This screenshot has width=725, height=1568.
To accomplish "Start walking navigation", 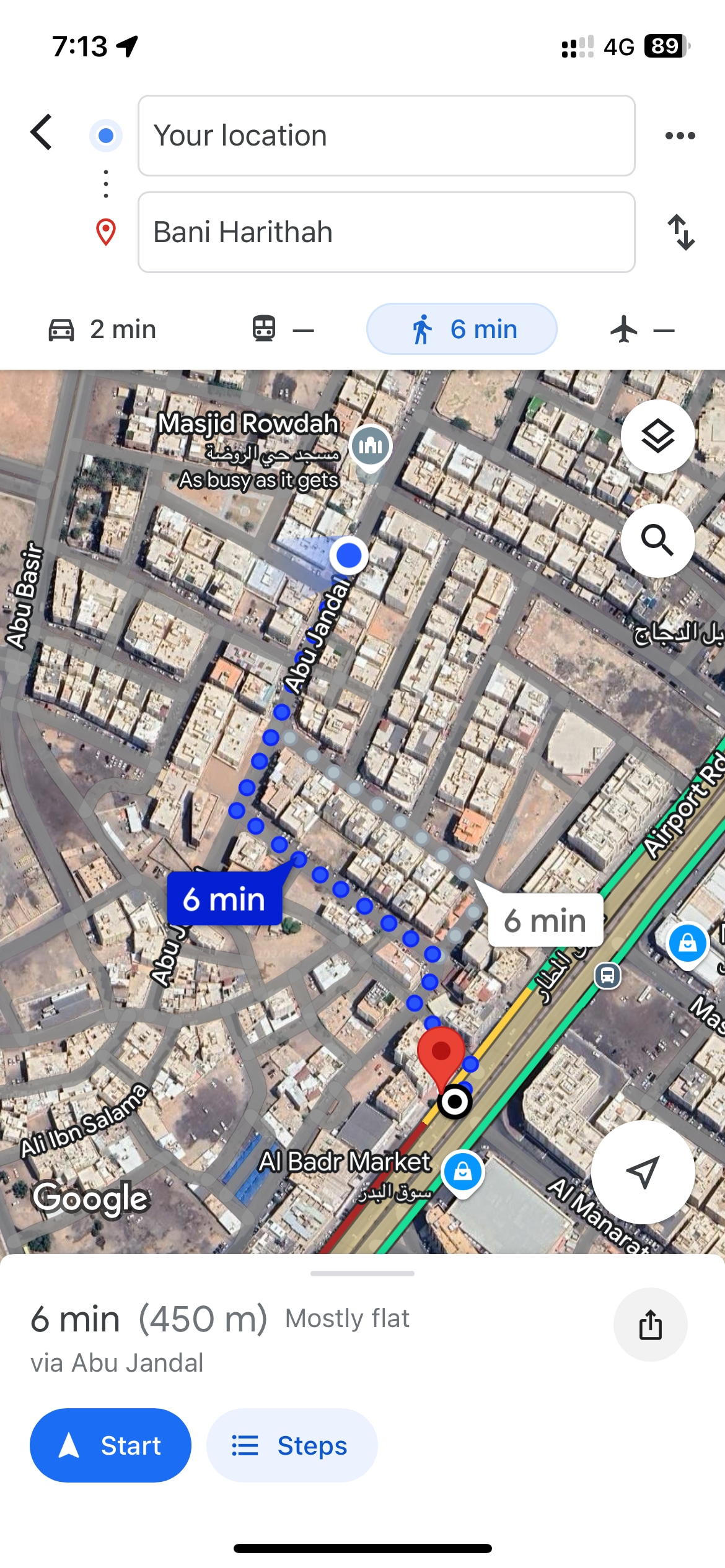I will tap(110, 1445).
